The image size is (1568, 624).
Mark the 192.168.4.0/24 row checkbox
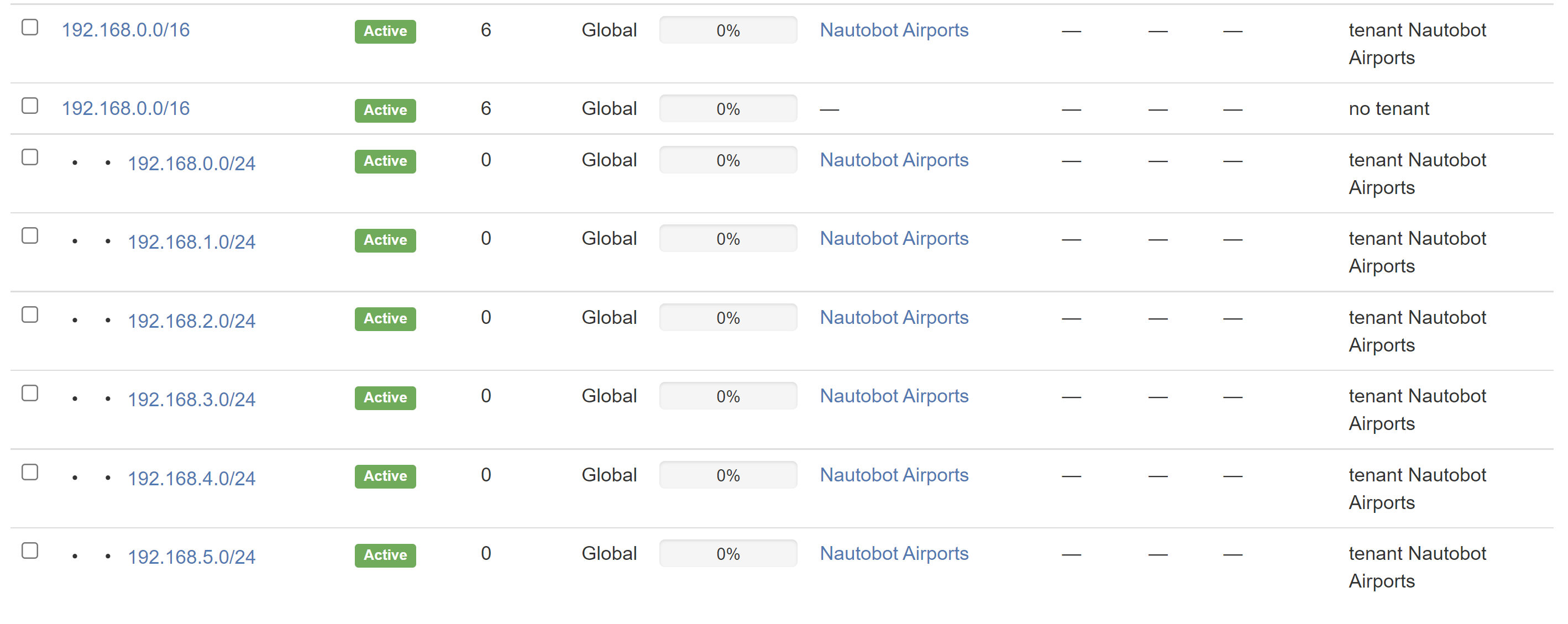(30, 473)
